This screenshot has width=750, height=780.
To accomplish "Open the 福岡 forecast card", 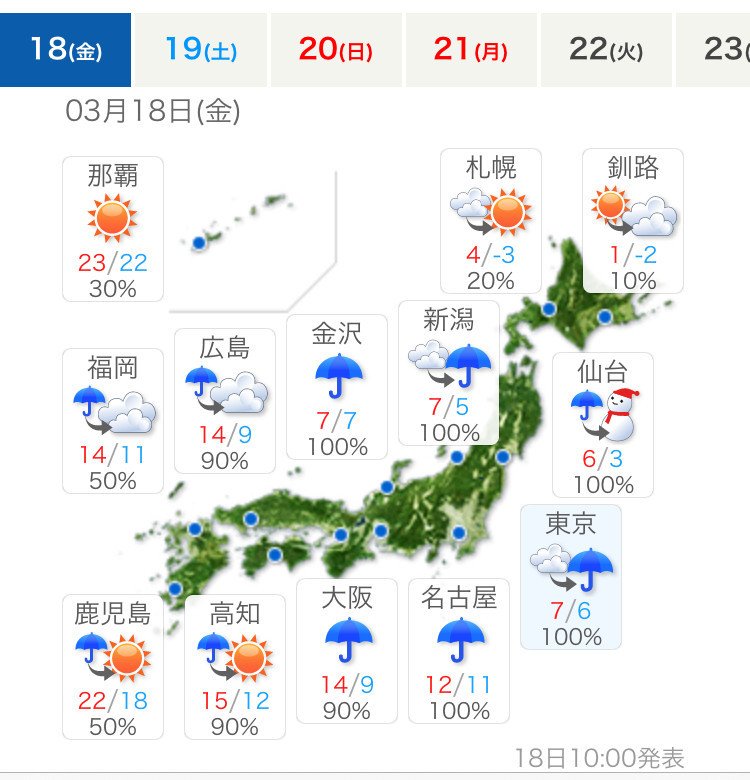I will pos(112,420).
